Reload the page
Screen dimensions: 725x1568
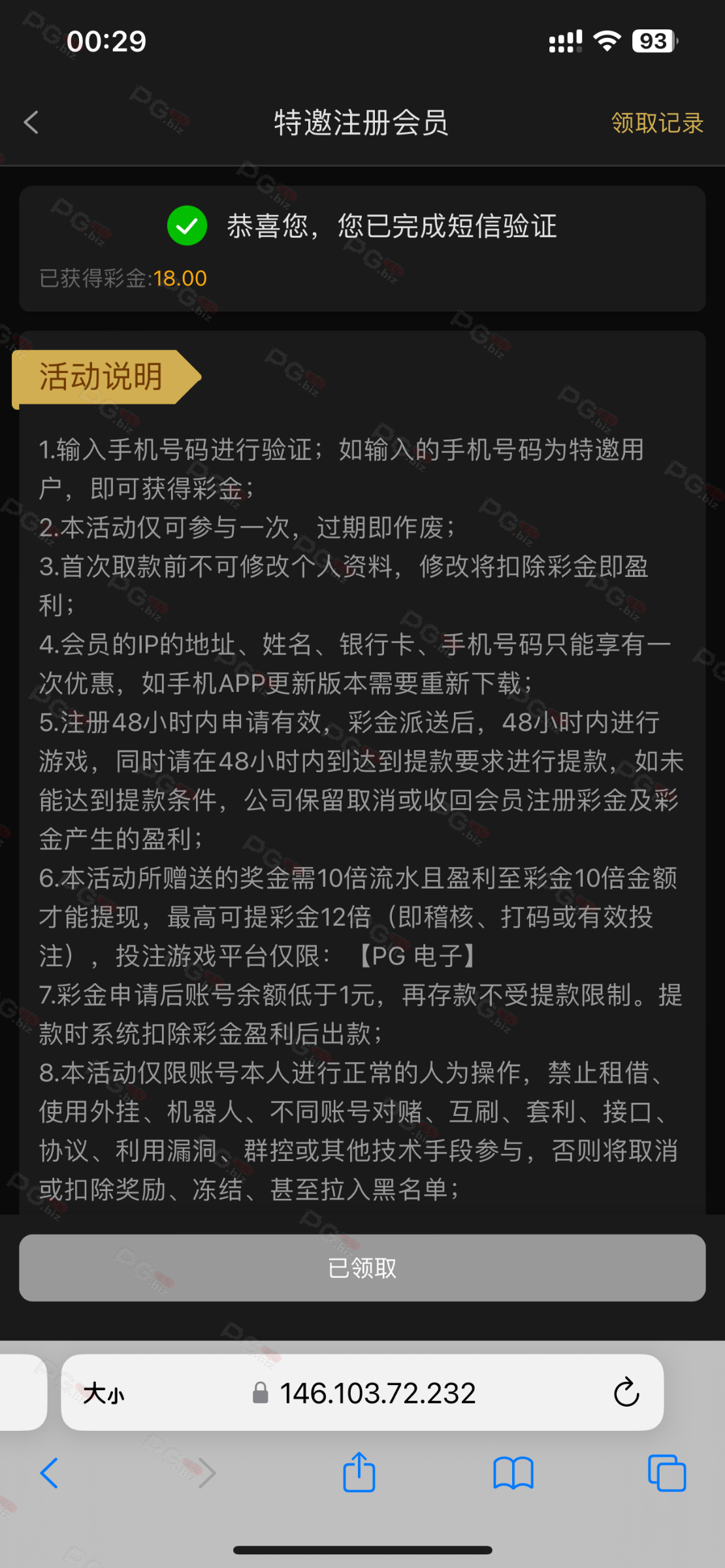click(625, 1392)
